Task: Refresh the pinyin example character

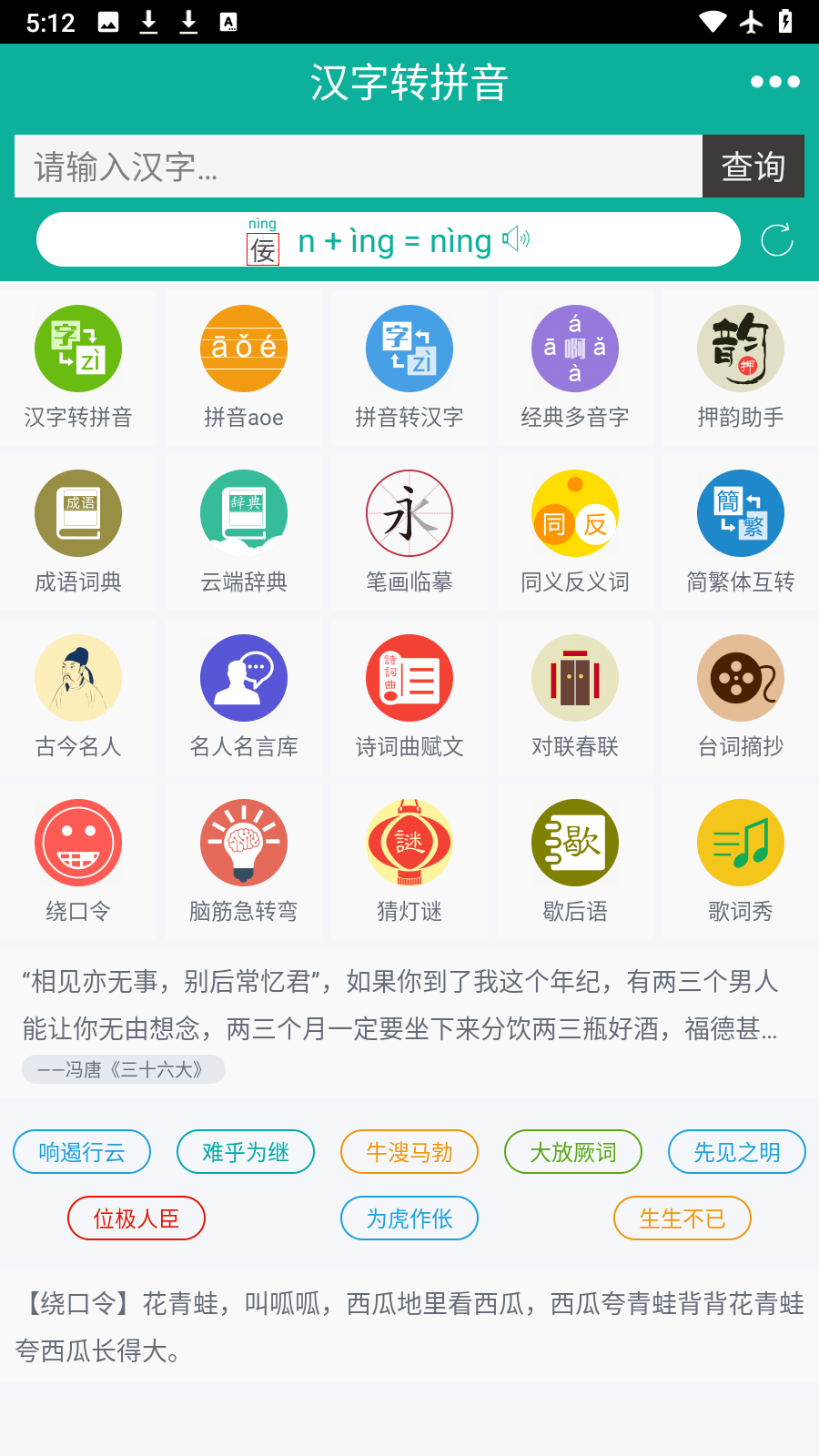Action: pos(776,240)
